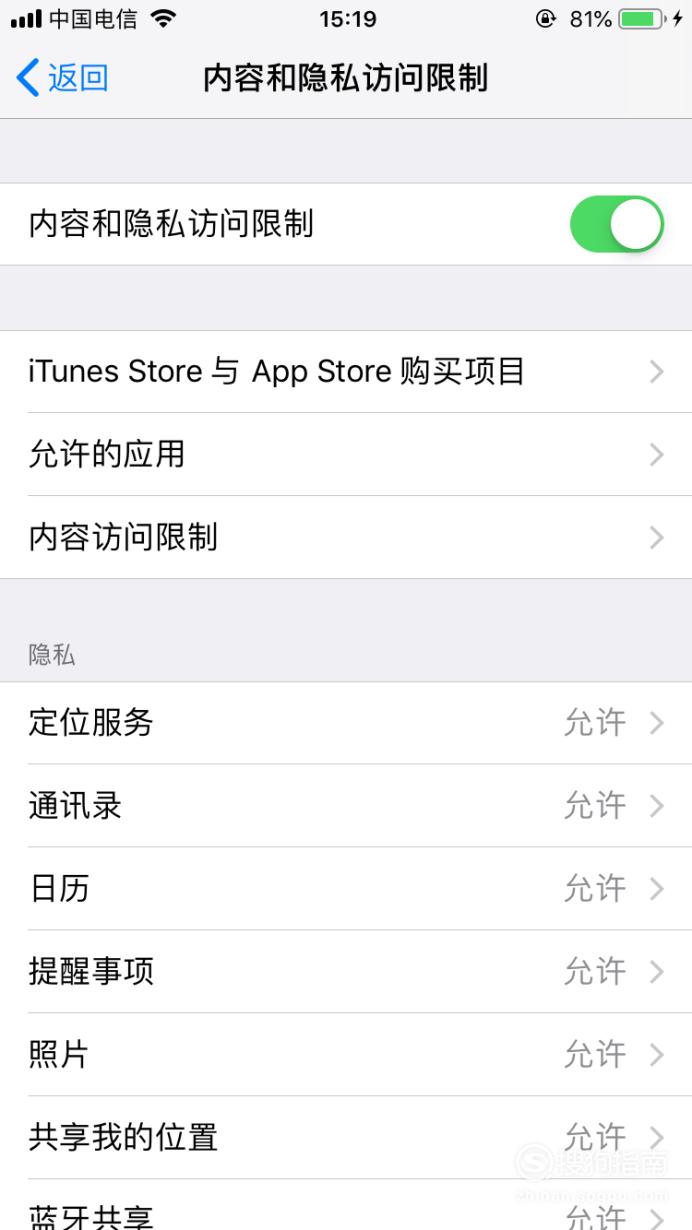The image size is (692, 1230).
Task: Toggle off 内容和隐私访问限制 switch
Action: [x=616, y=224]
